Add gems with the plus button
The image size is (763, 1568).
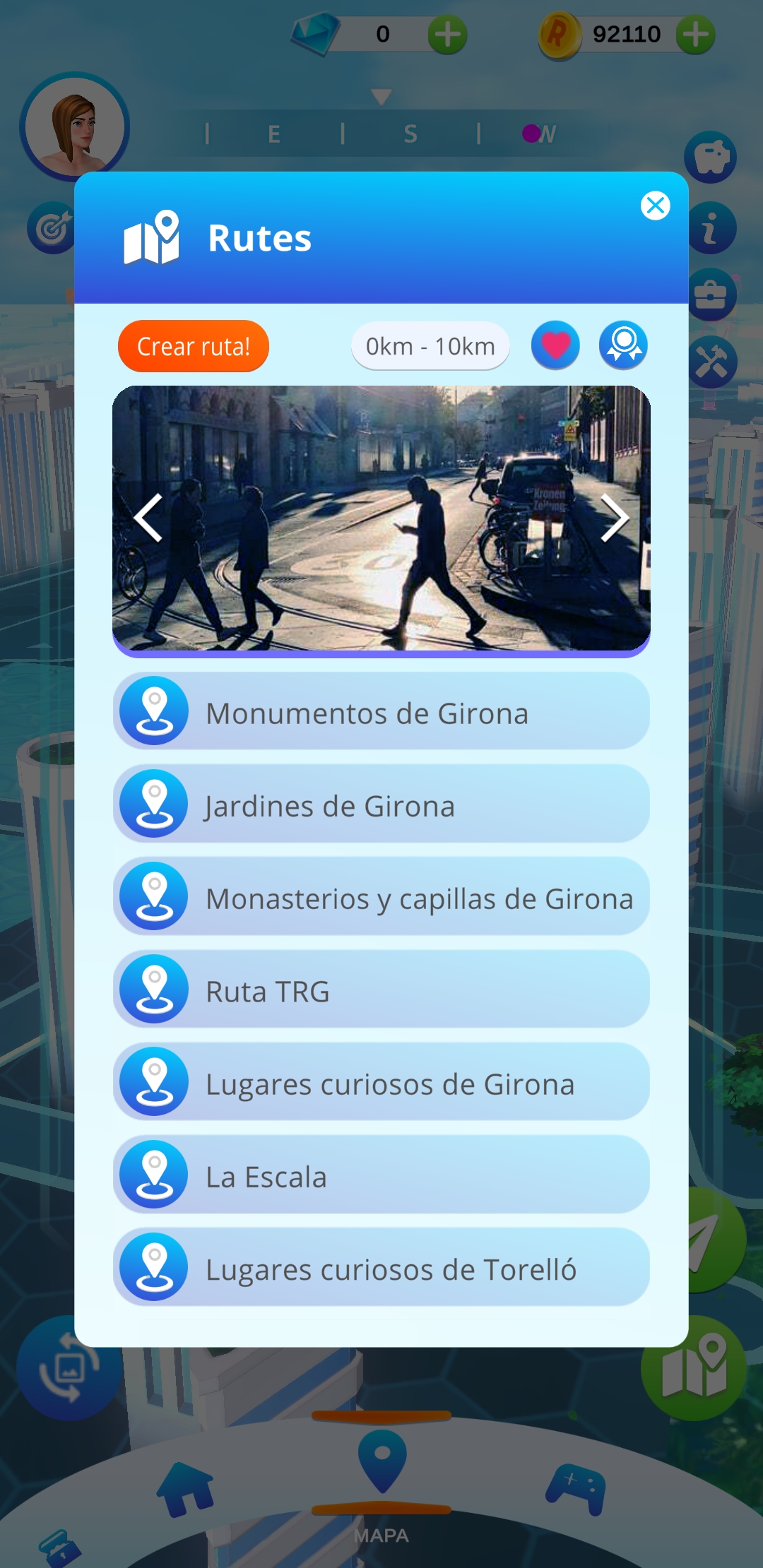(447, 35)
